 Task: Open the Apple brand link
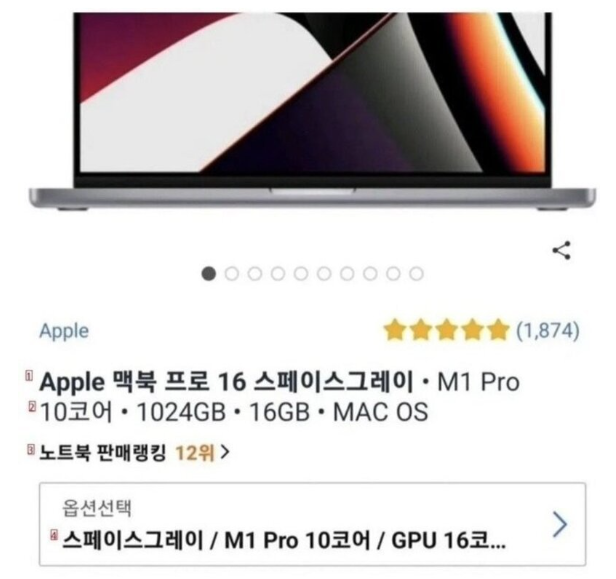pos(64,331)
